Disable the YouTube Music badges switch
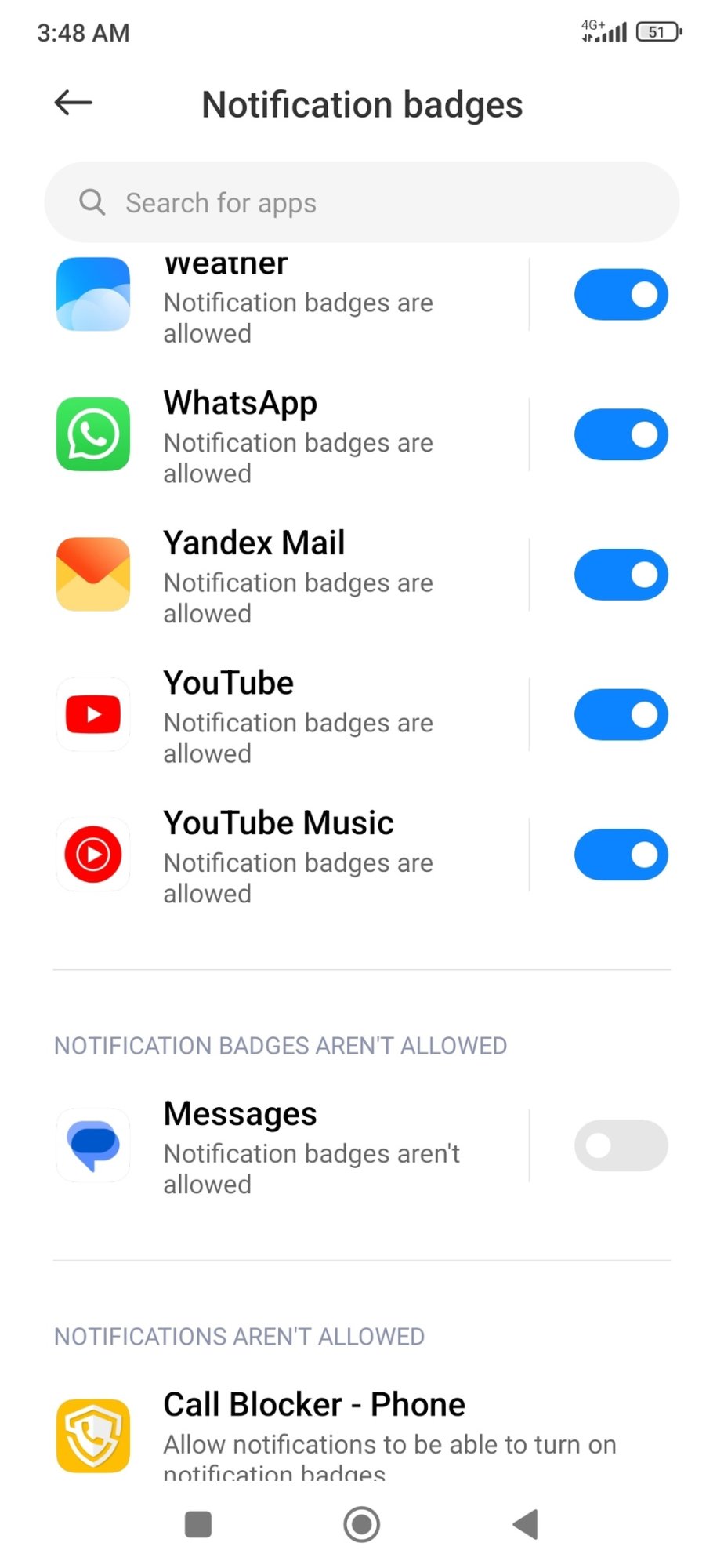The height and width of the screenshot is (1568, 724). pyautogui.click(x=621, y=855)
